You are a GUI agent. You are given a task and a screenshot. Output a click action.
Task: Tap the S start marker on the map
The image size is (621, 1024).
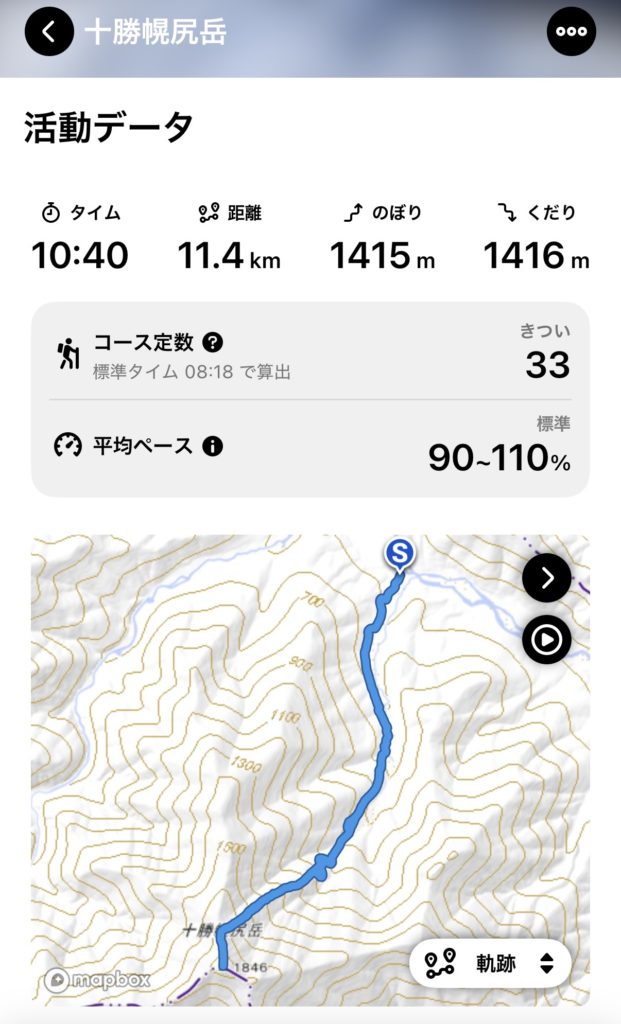point(400,553)
